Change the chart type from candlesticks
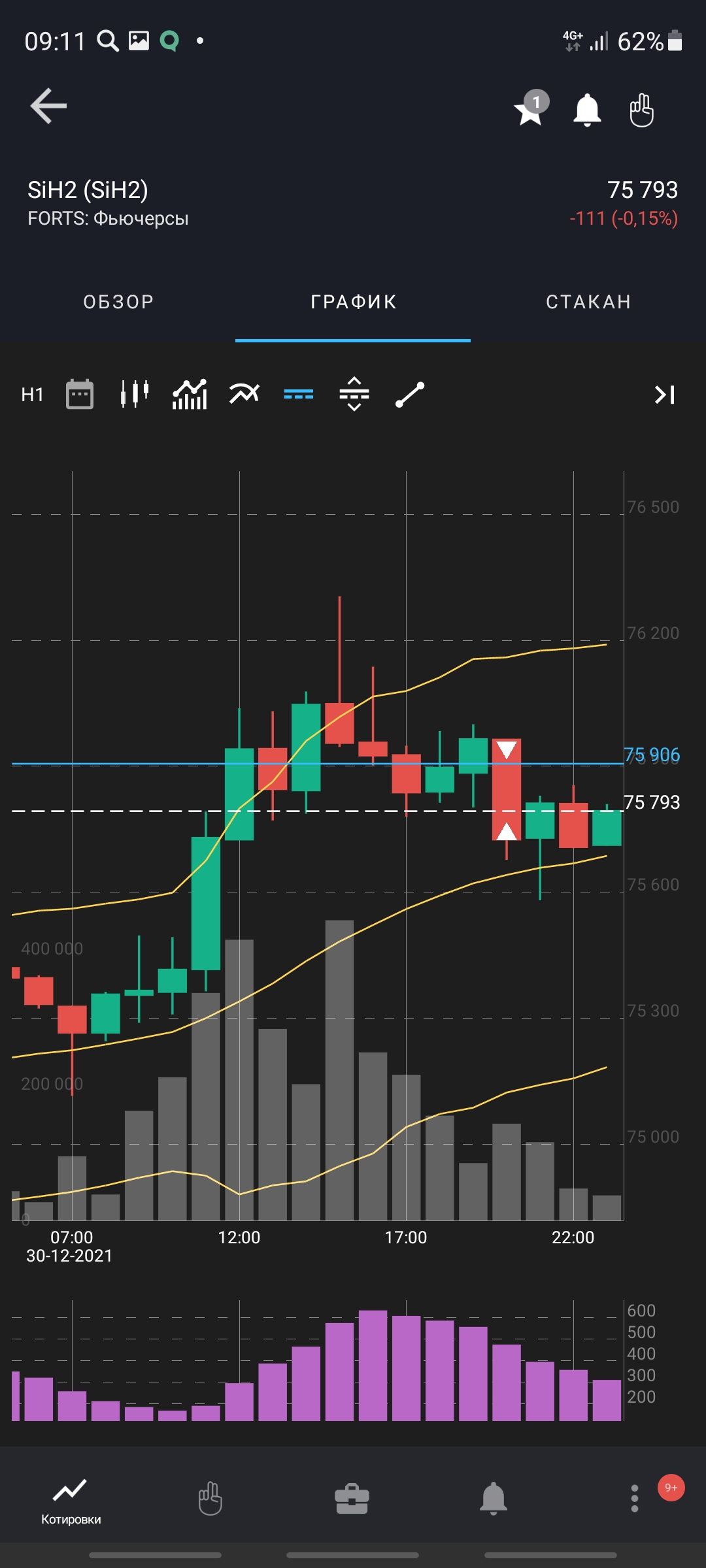This screenshot has height=1568, width=706. [135, 395]
